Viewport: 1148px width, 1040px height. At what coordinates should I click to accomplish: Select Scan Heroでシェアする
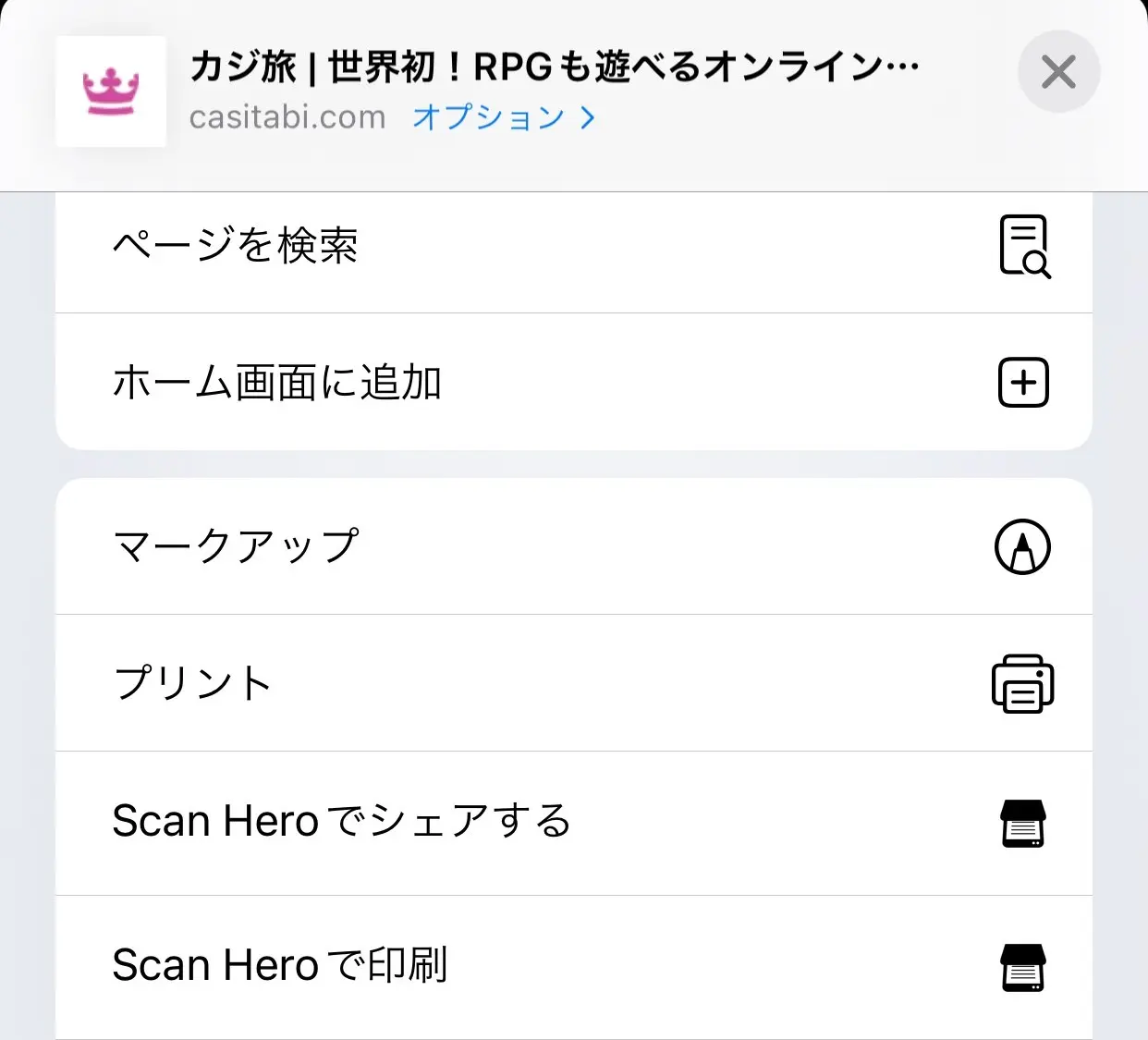[x=573, y=822]
